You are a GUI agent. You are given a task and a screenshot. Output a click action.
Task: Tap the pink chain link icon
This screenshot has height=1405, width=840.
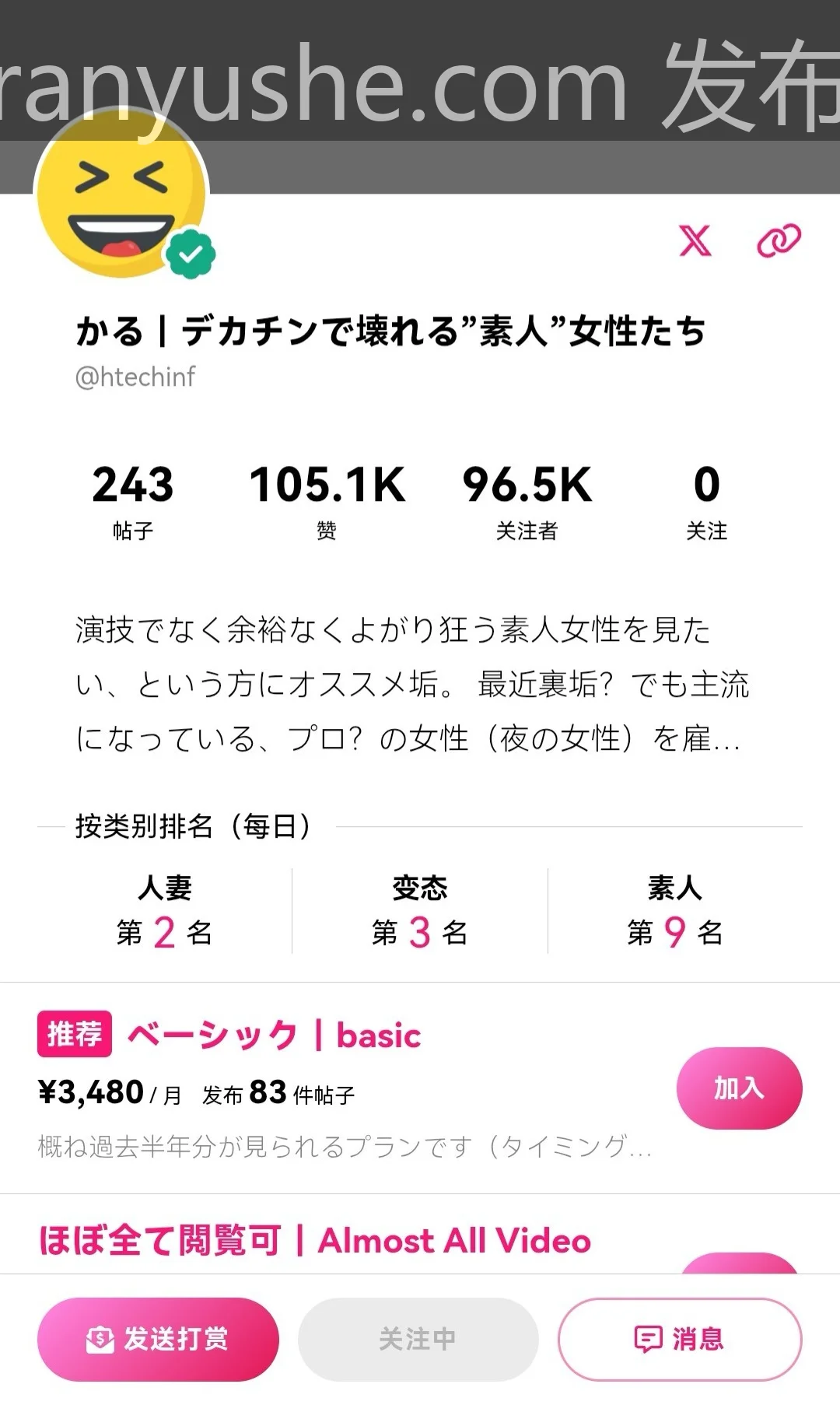779,240
